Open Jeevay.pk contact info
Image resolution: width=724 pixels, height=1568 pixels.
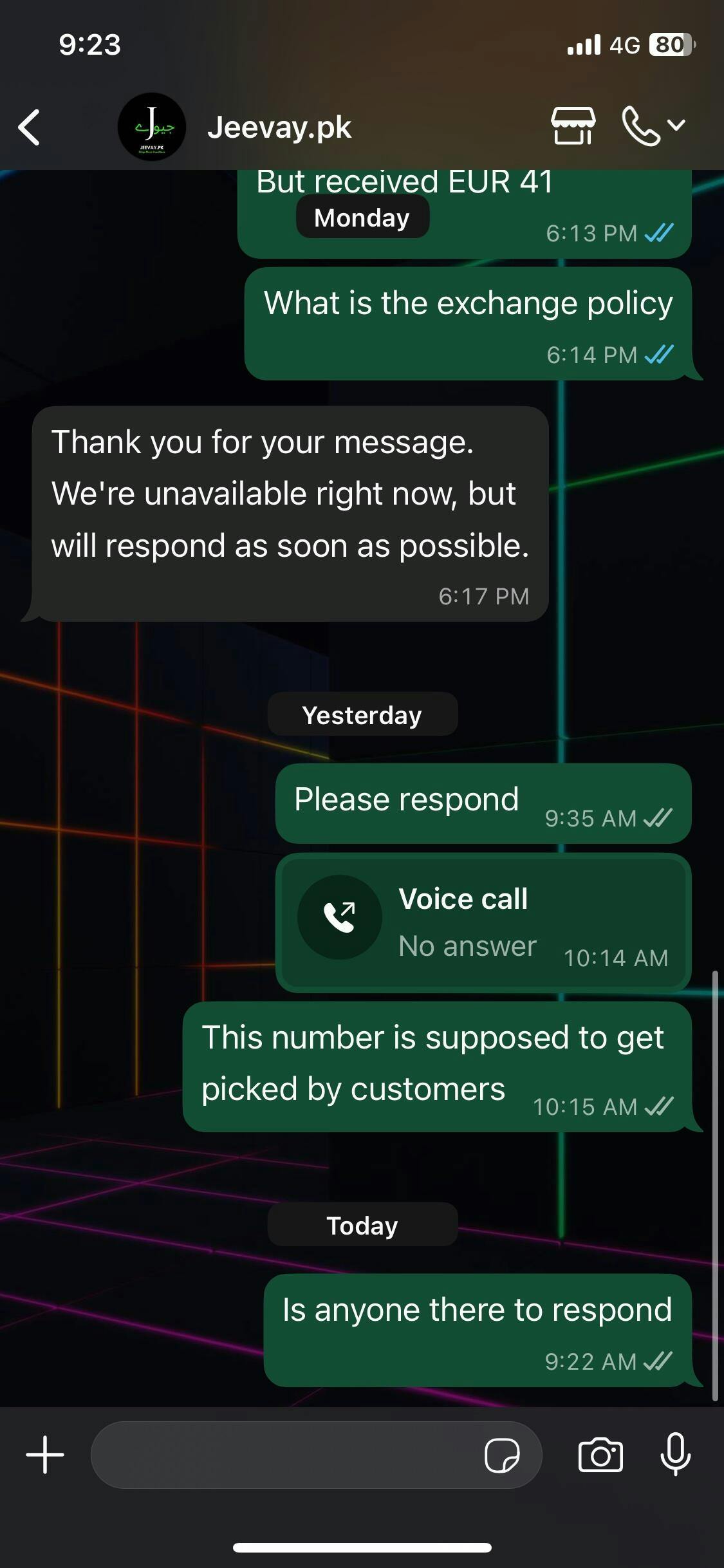point(279,127)
